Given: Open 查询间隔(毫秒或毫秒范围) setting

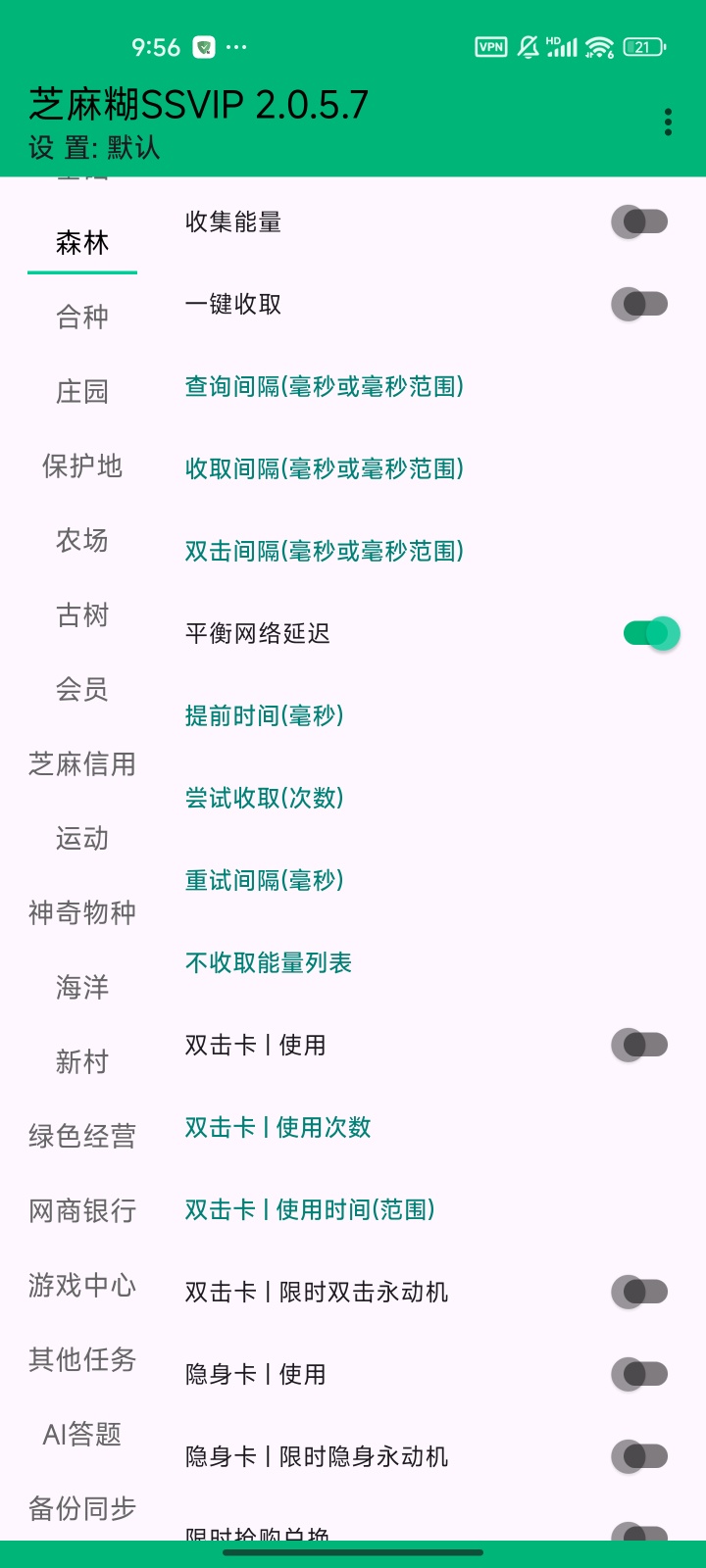Looking at the screenshot, I should 325,386.
